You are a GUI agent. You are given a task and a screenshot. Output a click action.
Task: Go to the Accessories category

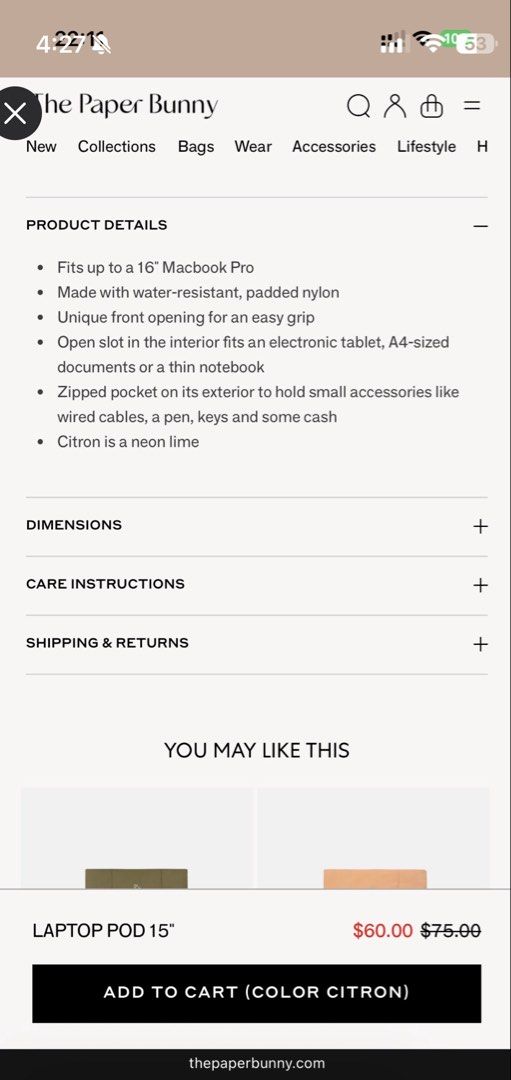pos(334,147)
